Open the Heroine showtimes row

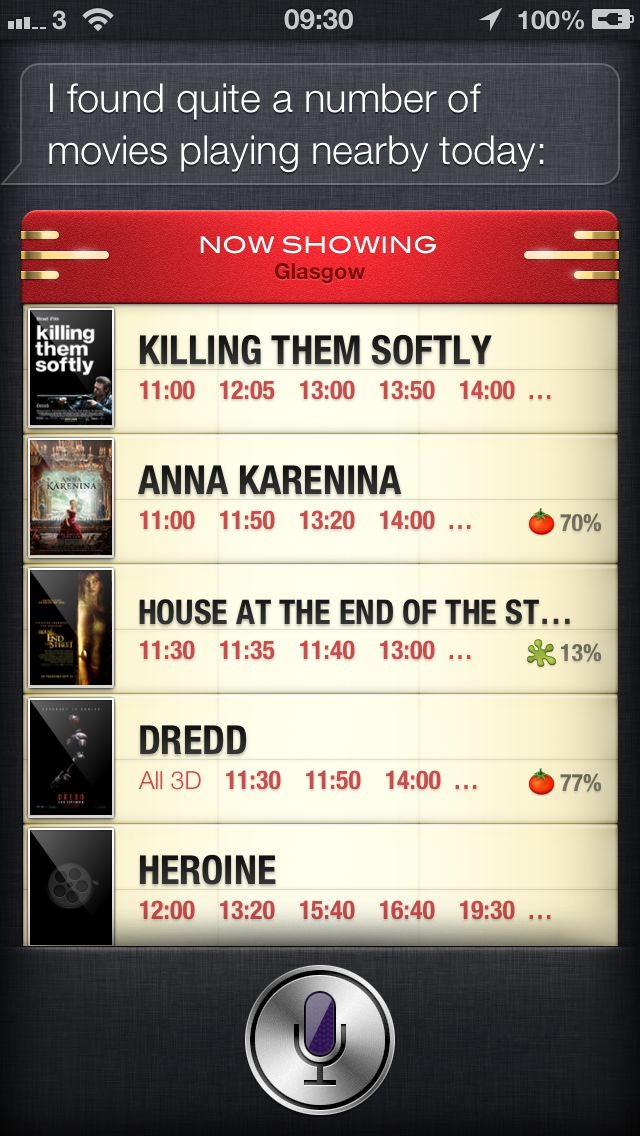click(320, 885)
